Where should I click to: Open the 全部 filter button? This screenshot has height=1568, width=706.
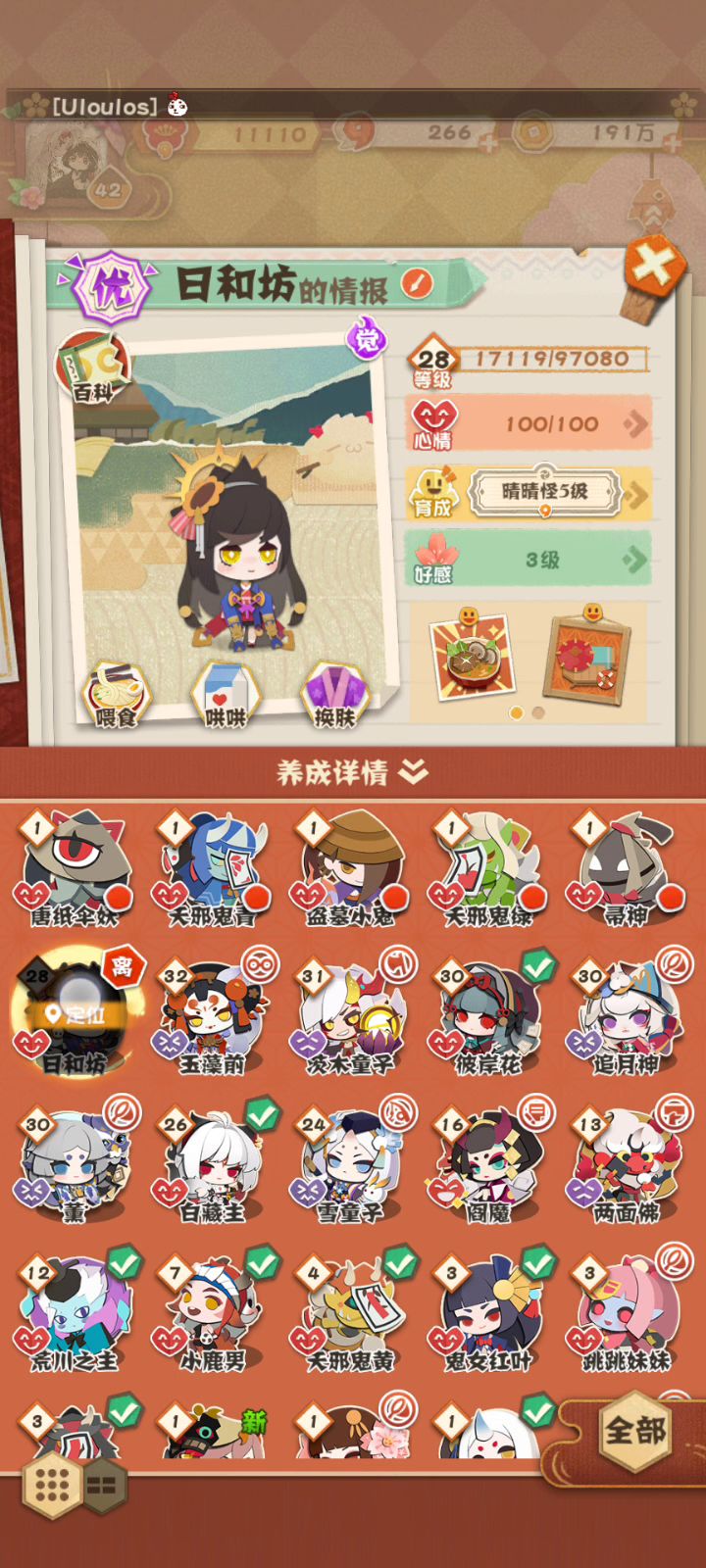[x=635, y=1432]
